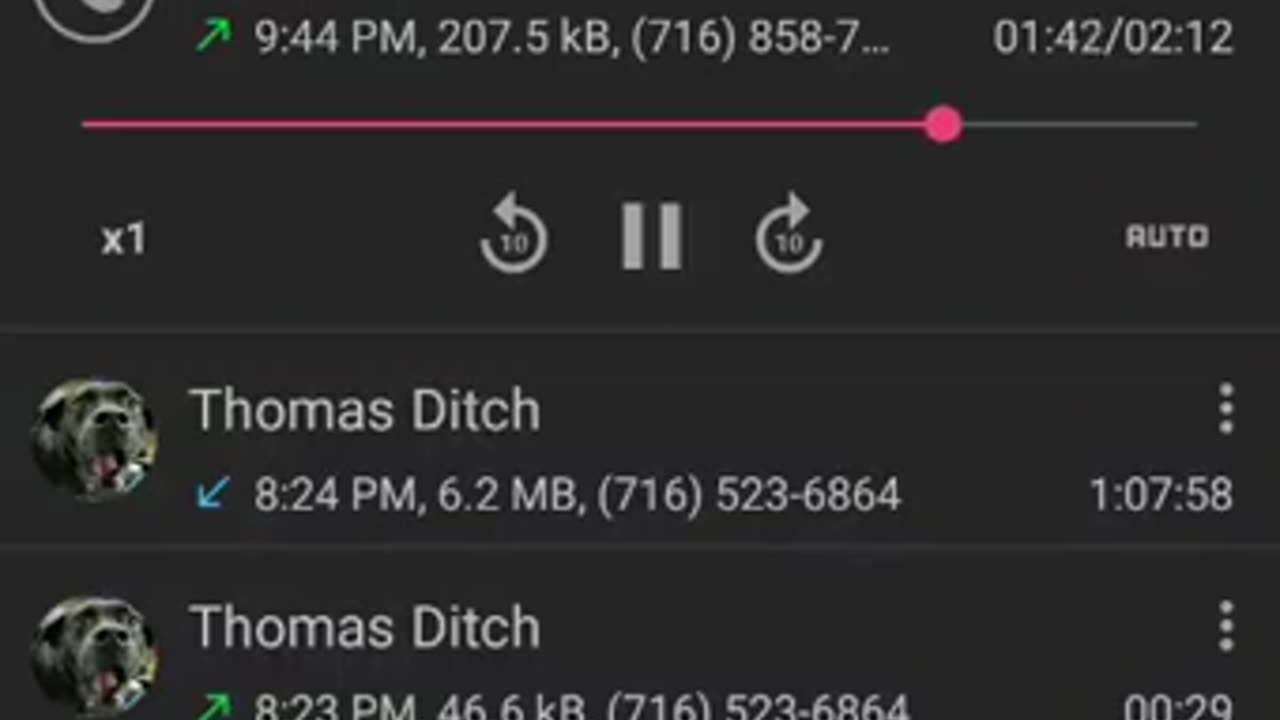The image size is (1280, 720).
Task: Tap the playback progress slider
Action: click(942, 125)
